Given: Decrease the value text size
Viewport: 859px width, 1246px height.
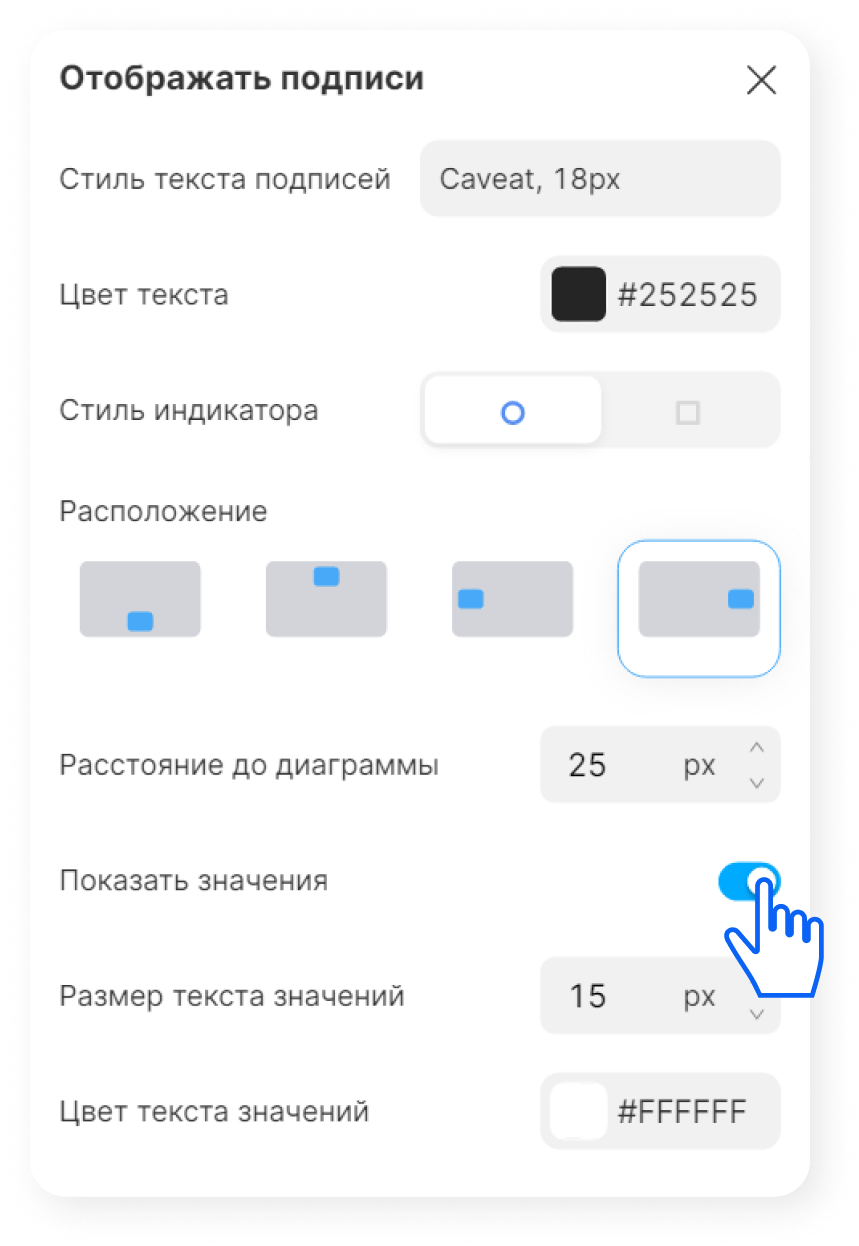Looking at the screenshot, I should tap(757, 1014).
